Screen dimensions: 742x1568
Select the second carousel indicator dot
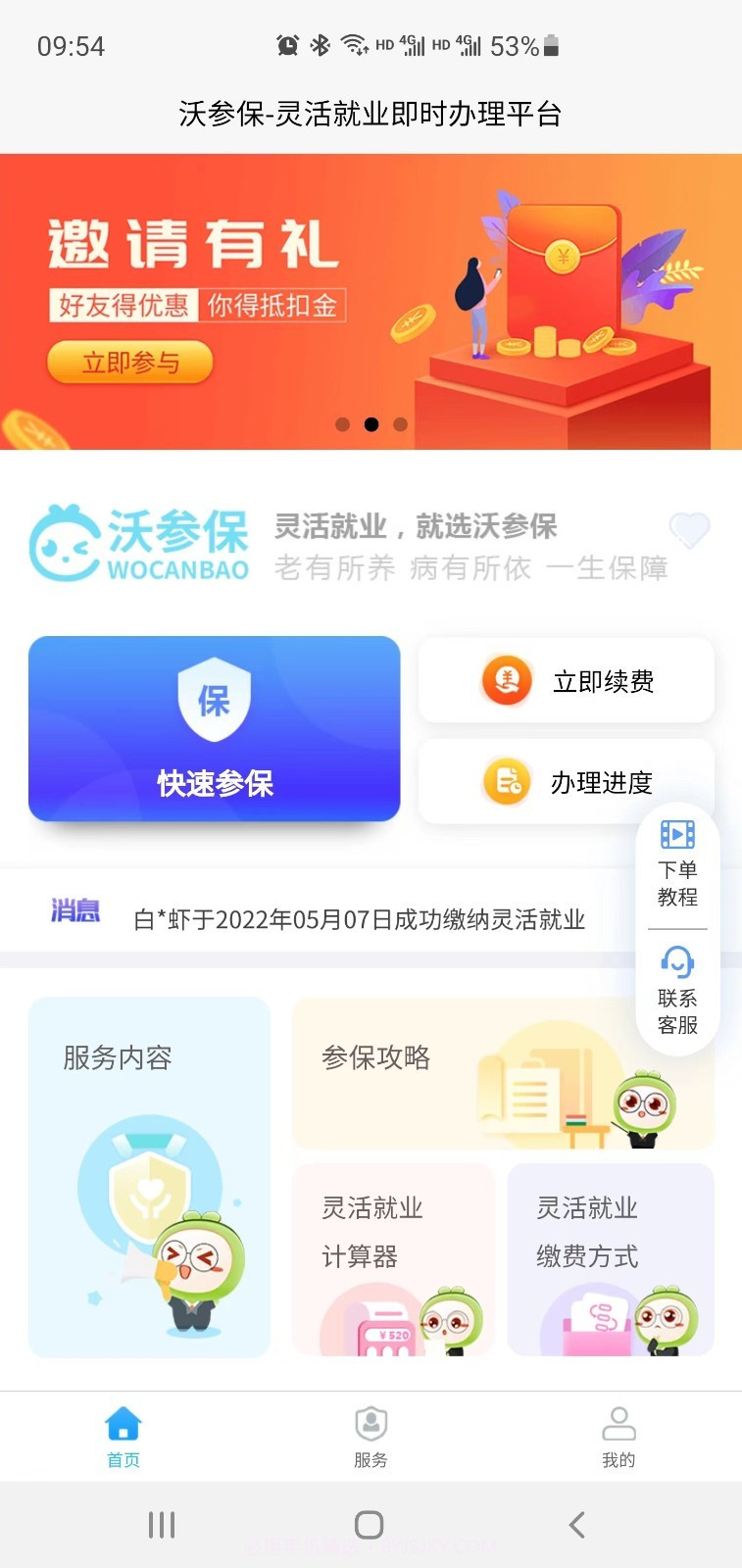[371, 424]
